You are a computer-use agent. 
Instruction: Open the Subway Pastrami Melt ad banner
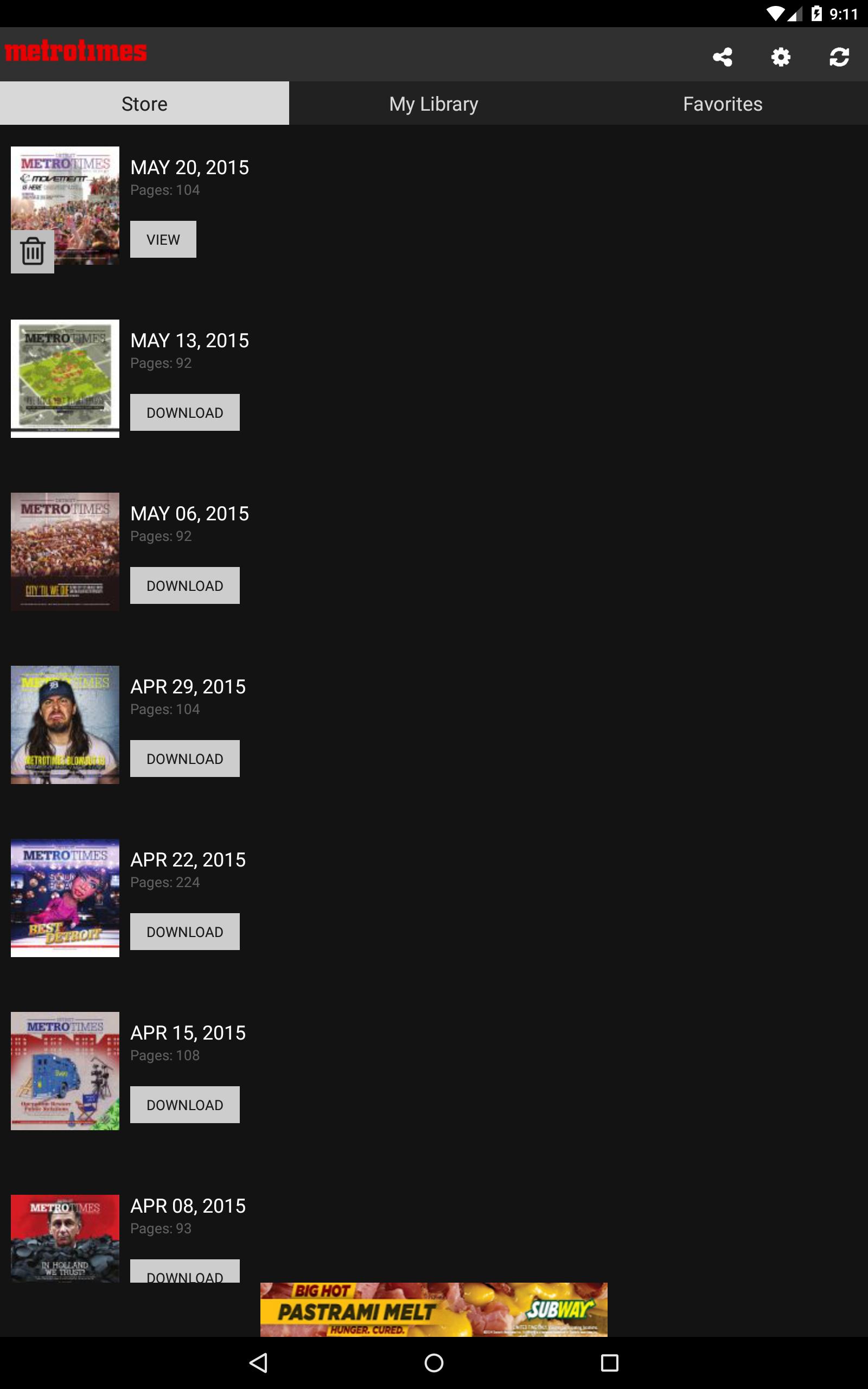tap(433, 1309)
